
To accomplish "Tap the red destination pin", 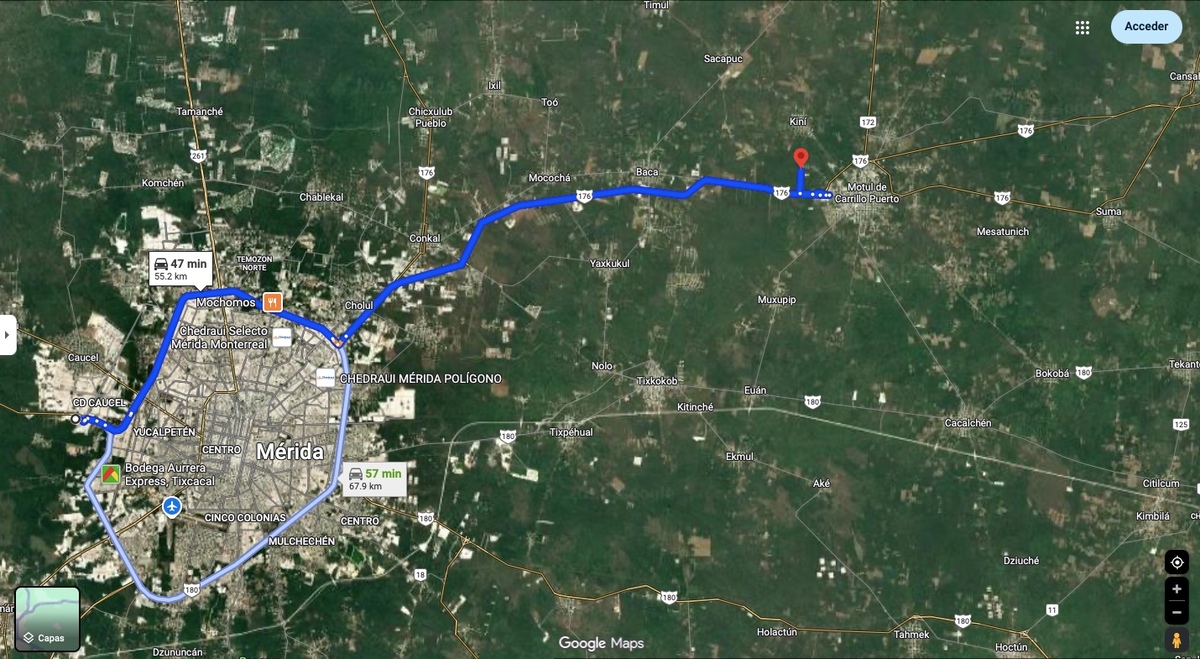I will pyautogui.click(x=800, y=159).
